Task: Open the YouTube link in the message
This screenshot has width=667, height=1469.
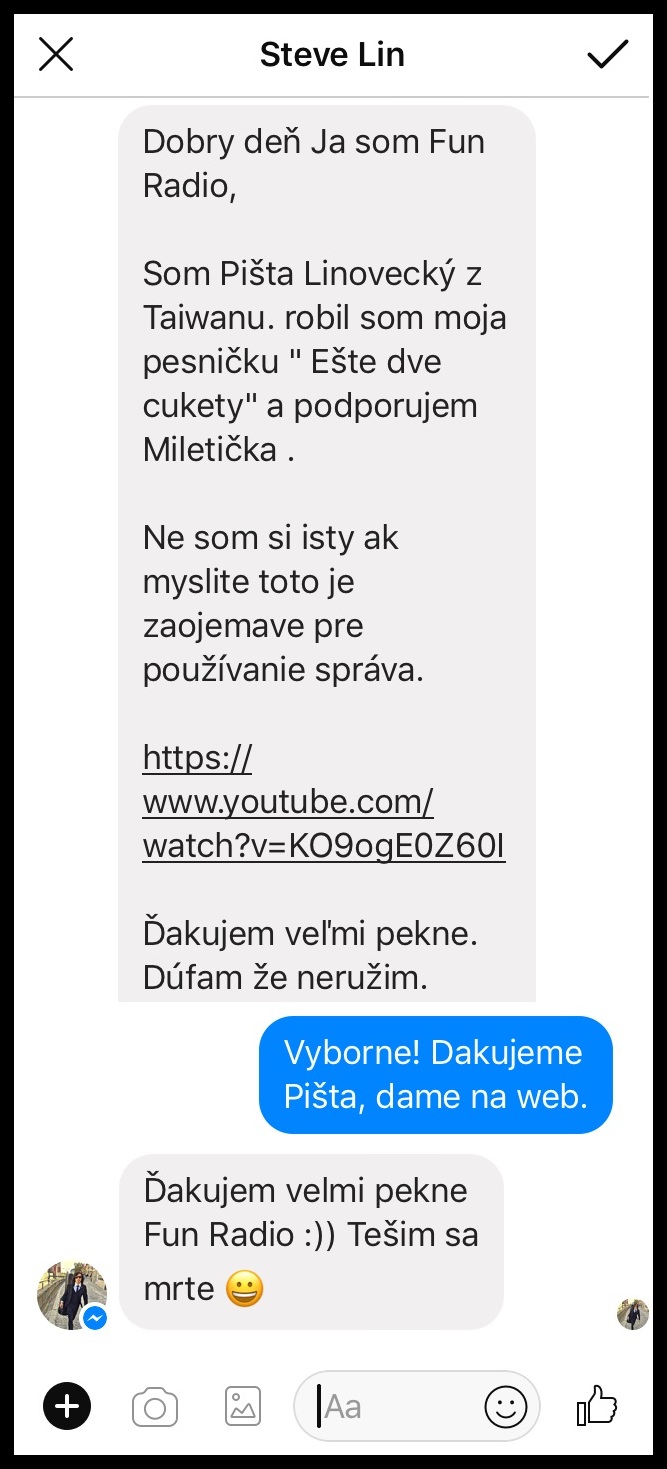Action: click(x=323, y=802)
